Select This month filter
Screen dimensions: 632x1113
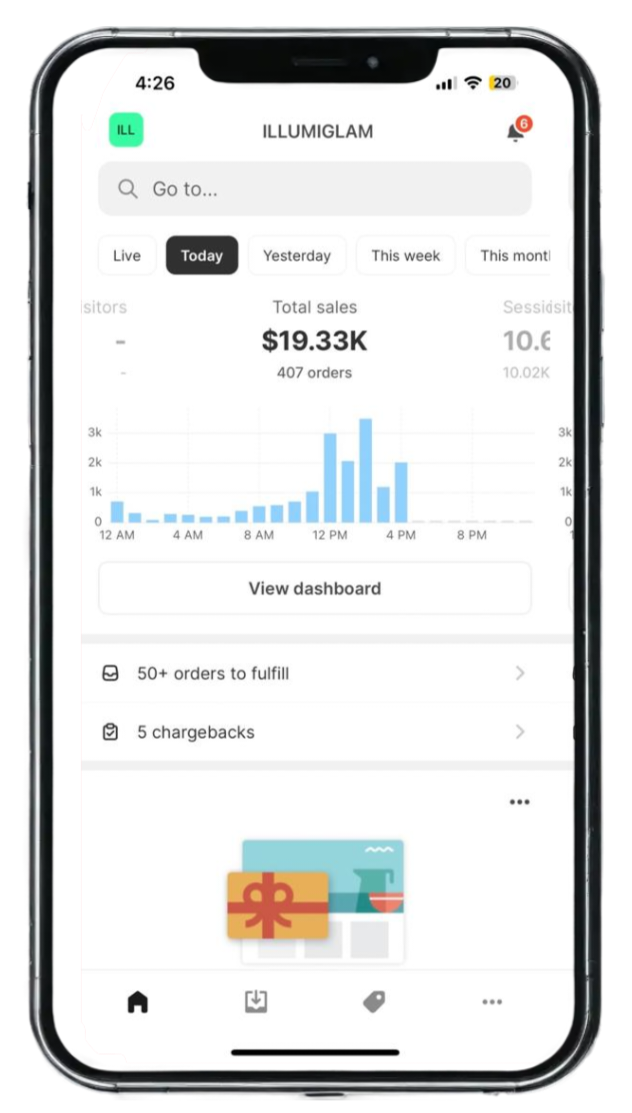coord(513,256)
